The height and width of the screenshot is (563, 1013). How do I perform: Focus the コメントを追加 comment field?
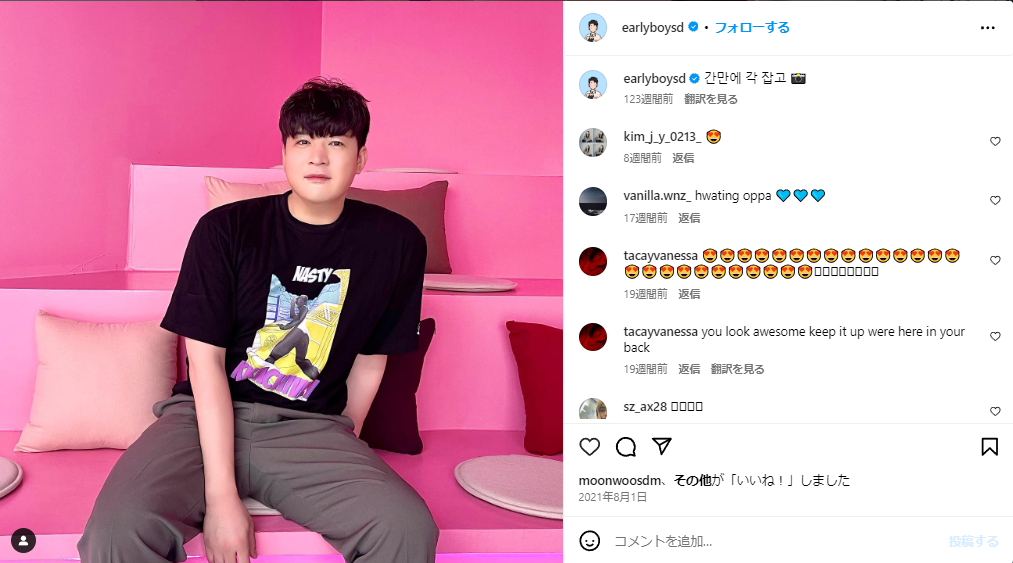tap(770, 541)
